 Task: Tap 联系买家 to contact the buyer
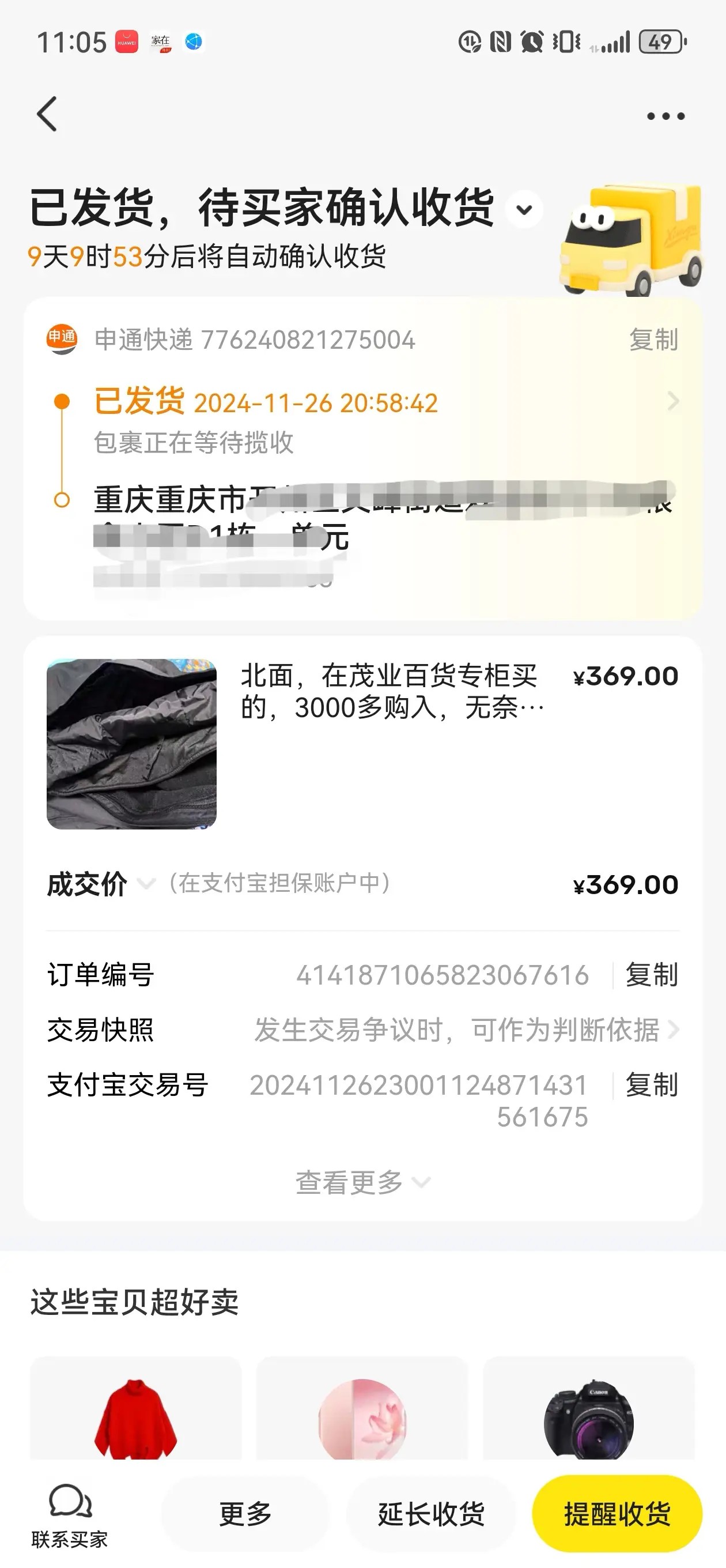point(69,1514)
